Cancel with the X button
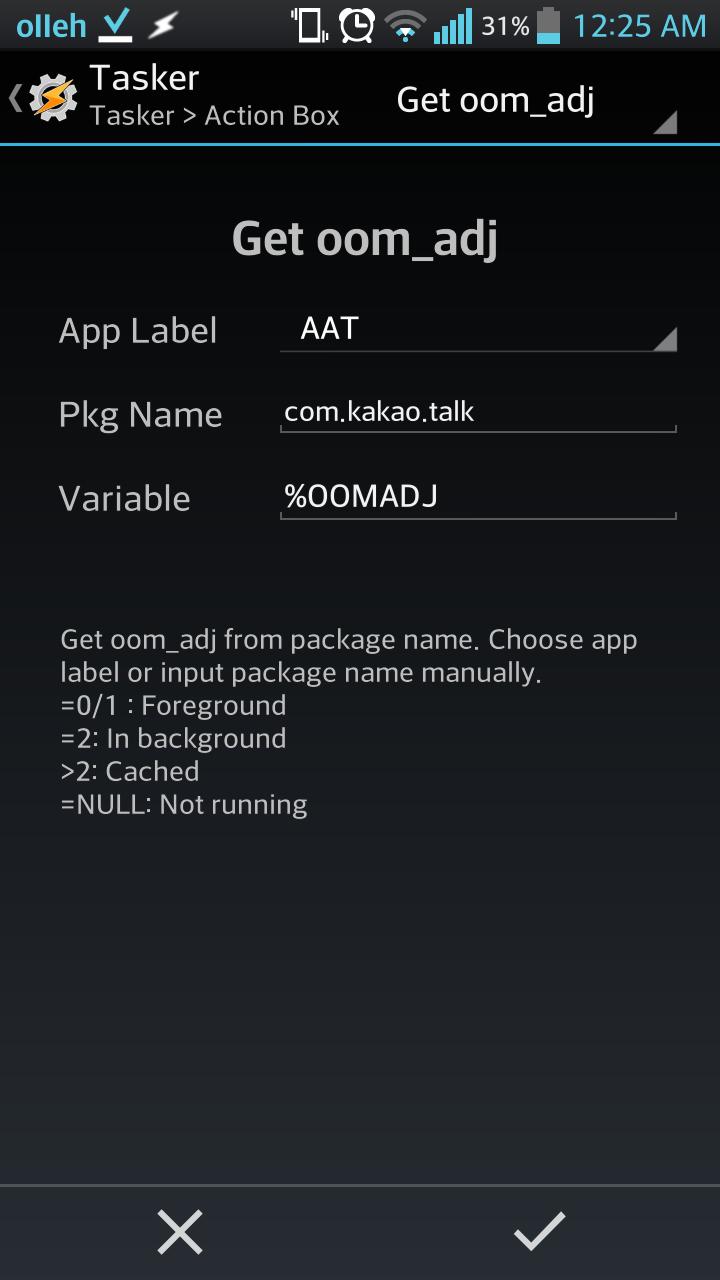The height and width of the screenshot is (1280, 720). pyautogui.click(x=180, y=1232)
